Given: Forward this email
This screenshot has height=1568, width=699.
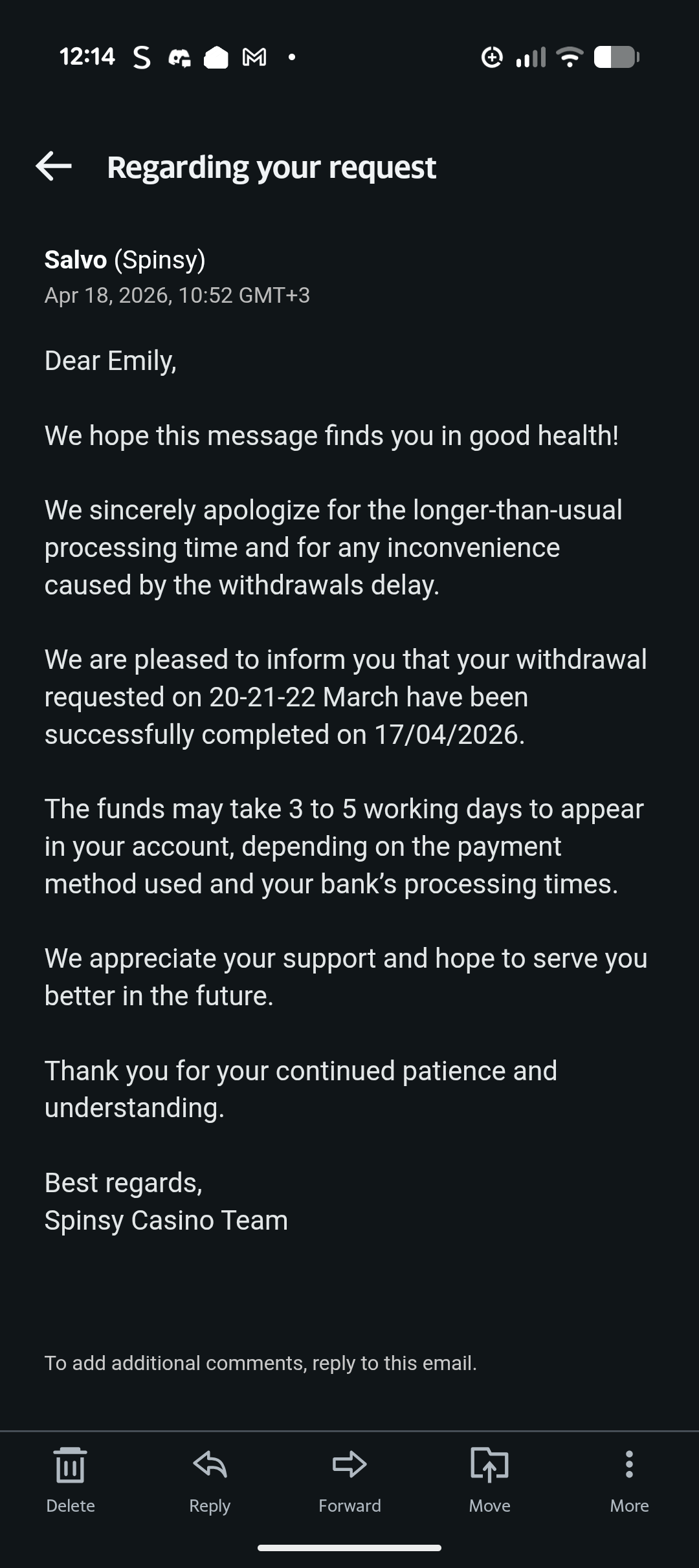Looking at the screenshot, I should (x=349, y=1479).
